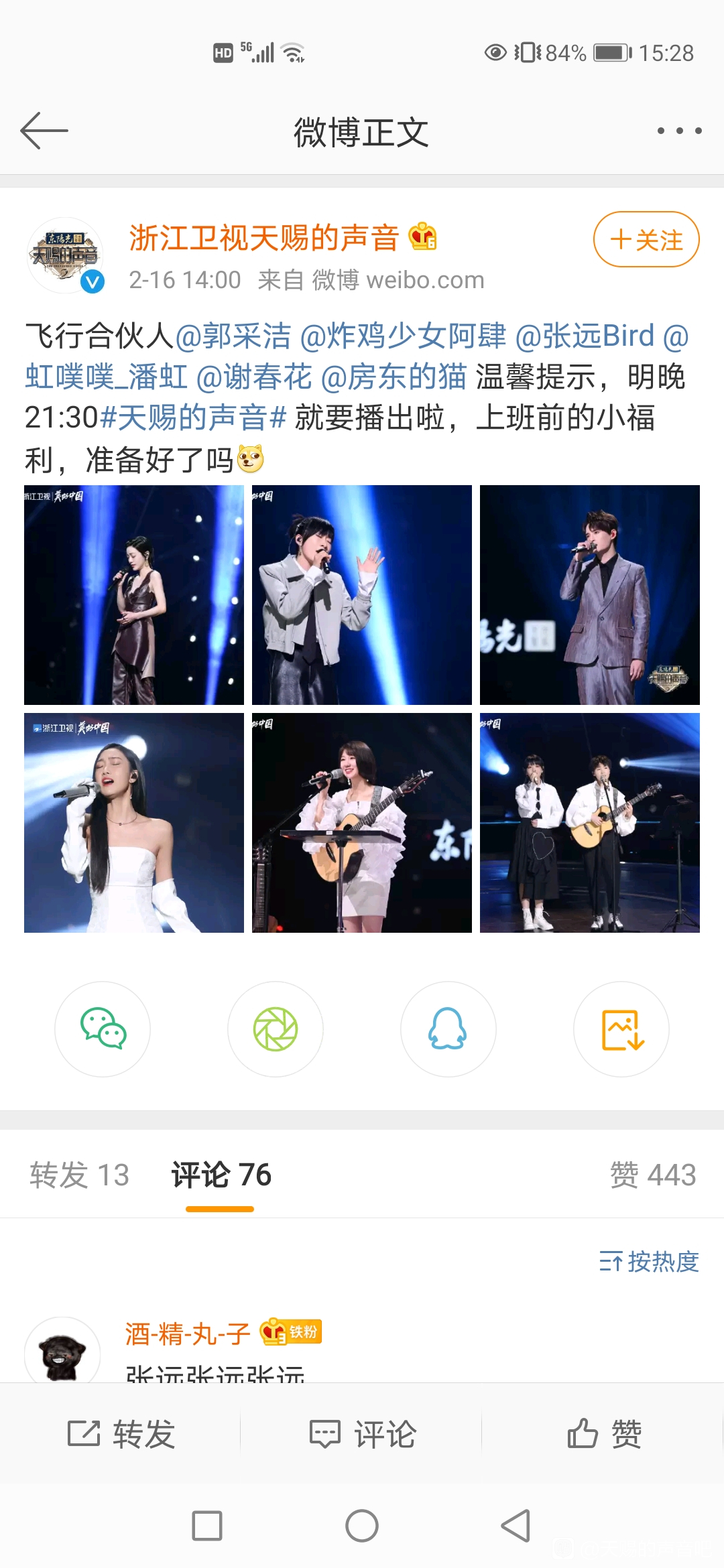The height and width of the screenshot is (1568, 724).
Task: Repost using the bottom 转发 button
Action: [x=121, y=1434]
